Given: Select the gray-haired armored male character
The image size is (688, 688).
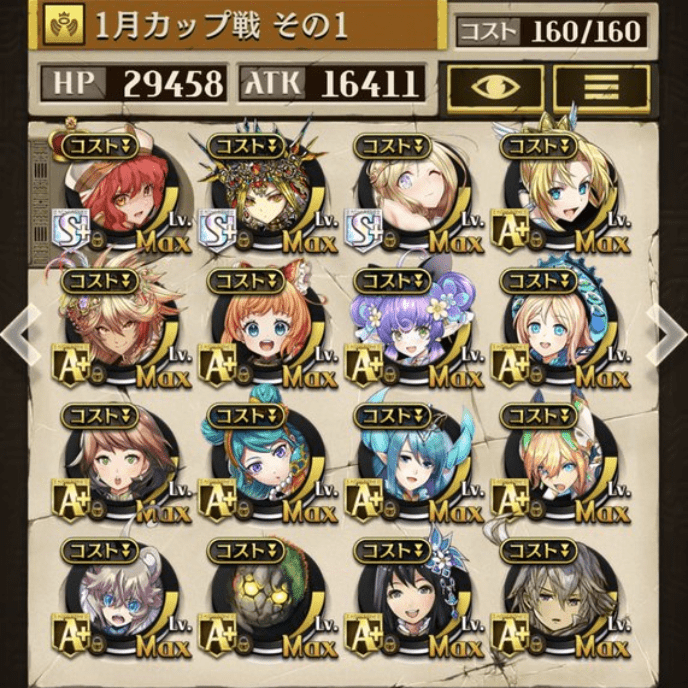Looking at the screenshot, I should click(x=548, y=600).
